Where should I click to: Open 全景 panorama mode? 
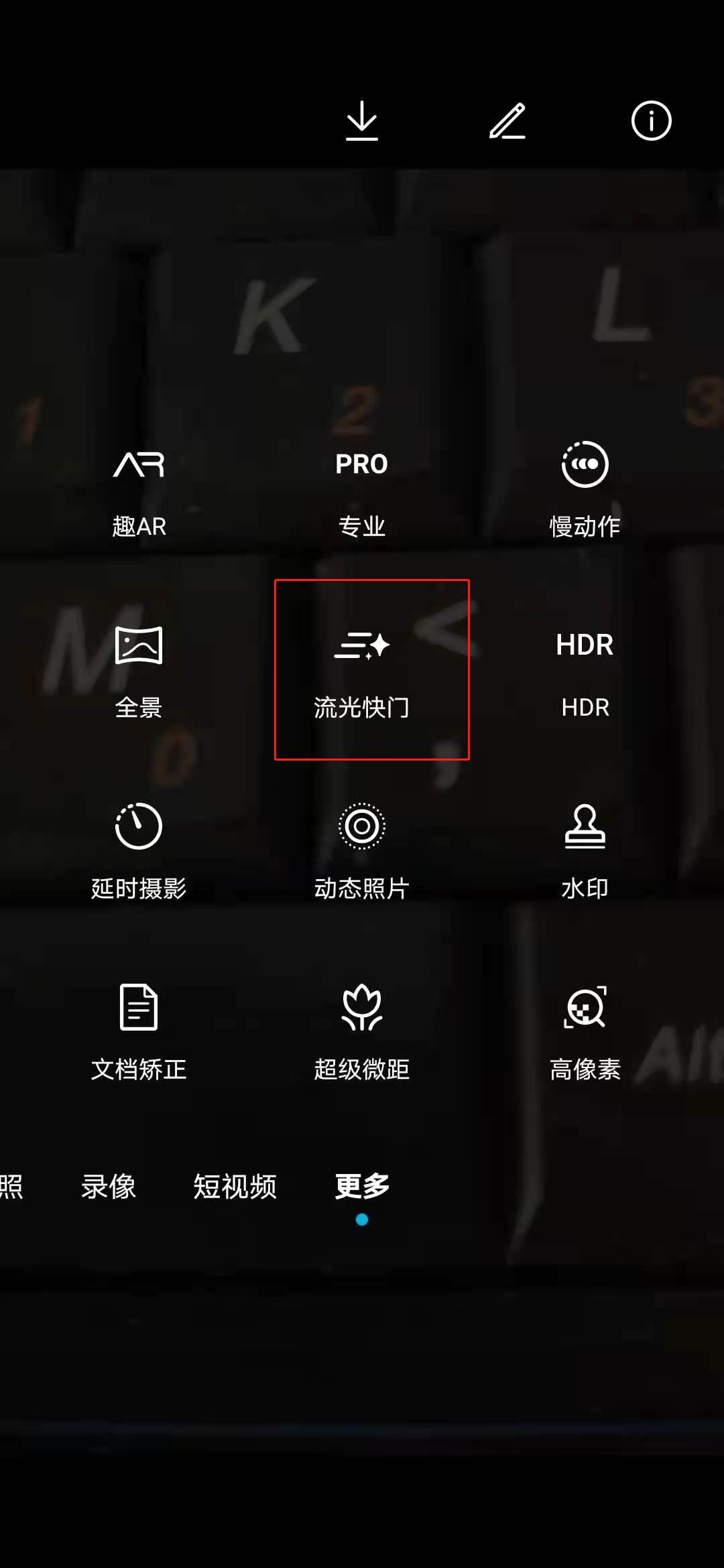(139, 670)
